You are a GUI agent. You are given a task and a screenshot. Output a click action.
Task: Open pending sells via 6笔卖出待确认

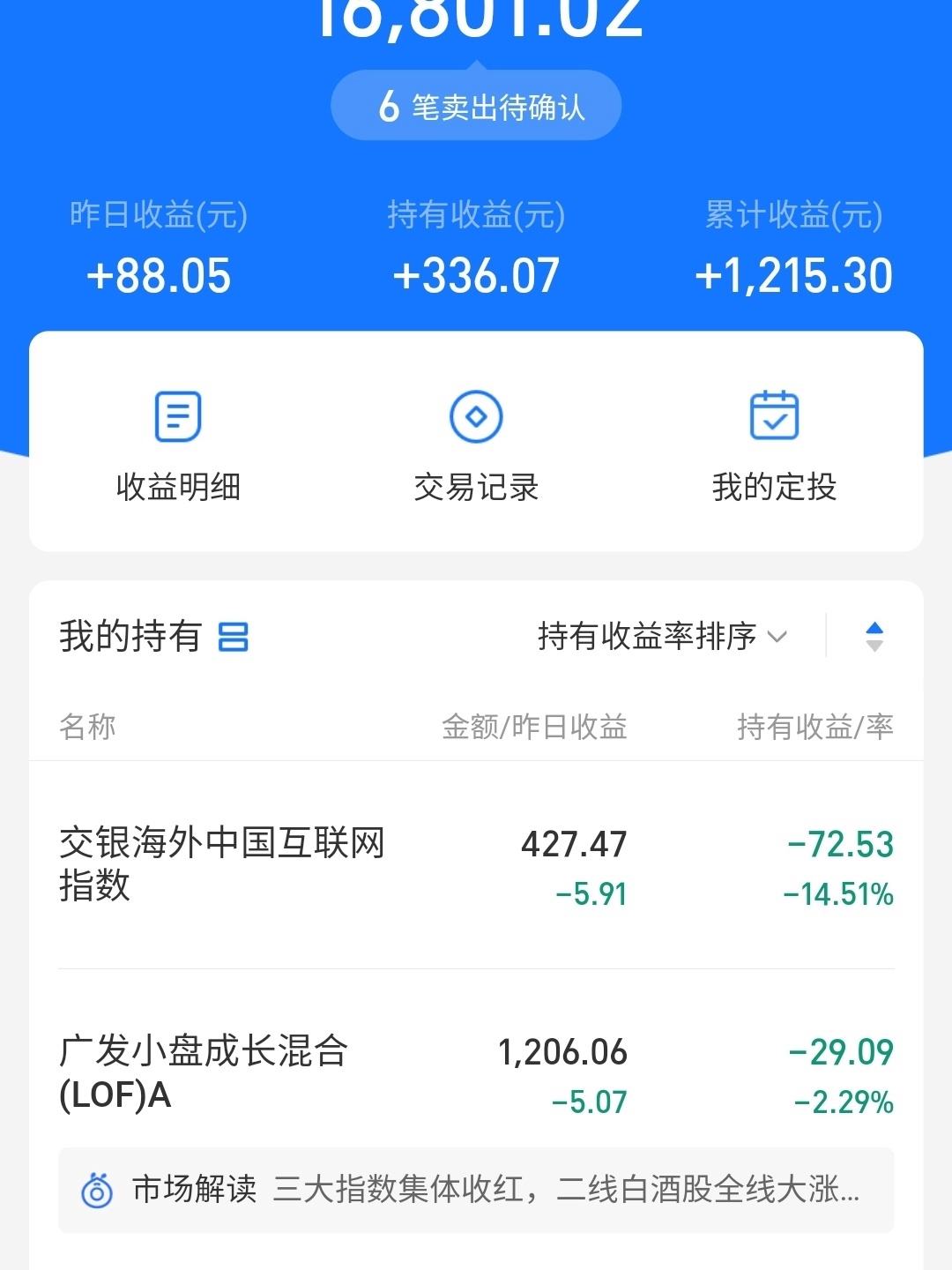476,104
